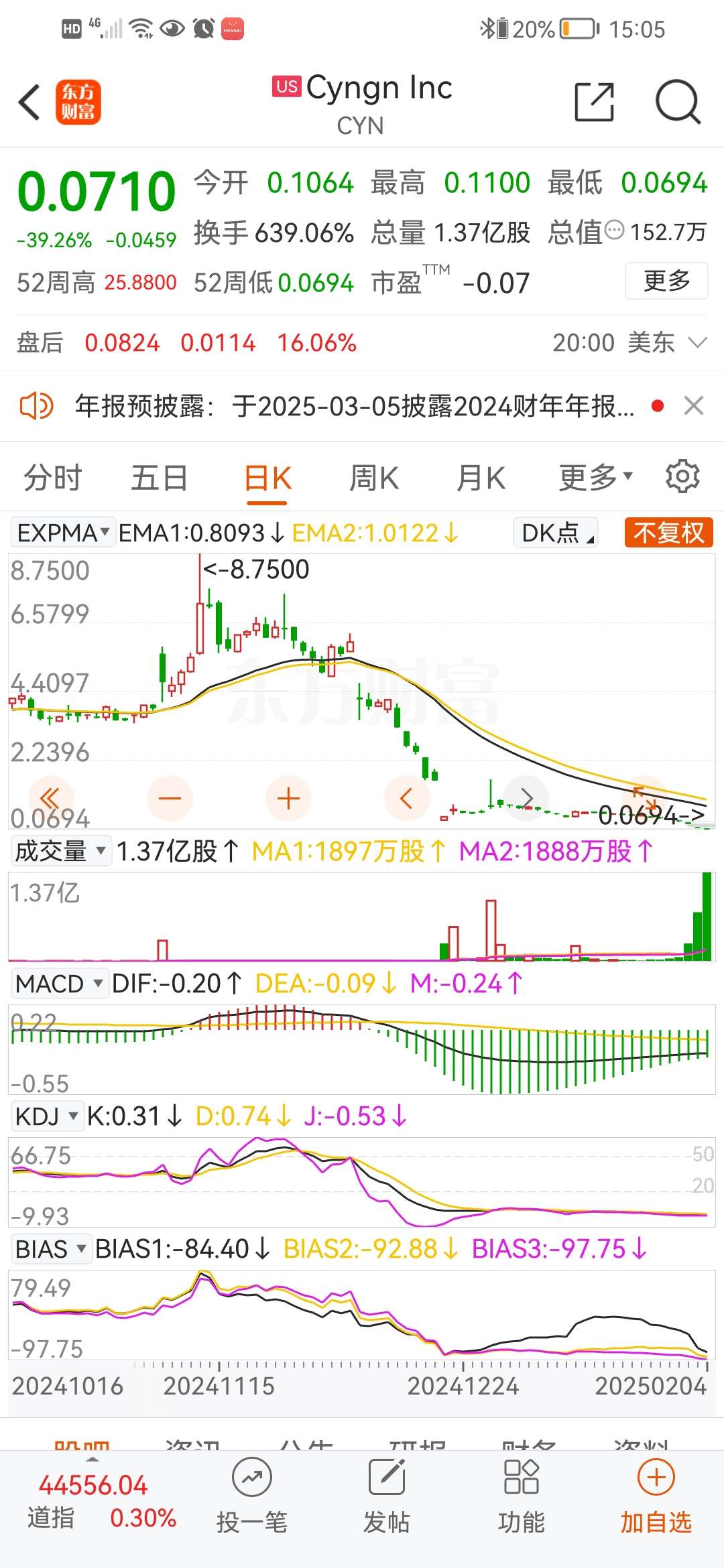Tap the 更多 button for more quote data
The width and height of the screenshot is (724, 1568).
coord(666,281)
